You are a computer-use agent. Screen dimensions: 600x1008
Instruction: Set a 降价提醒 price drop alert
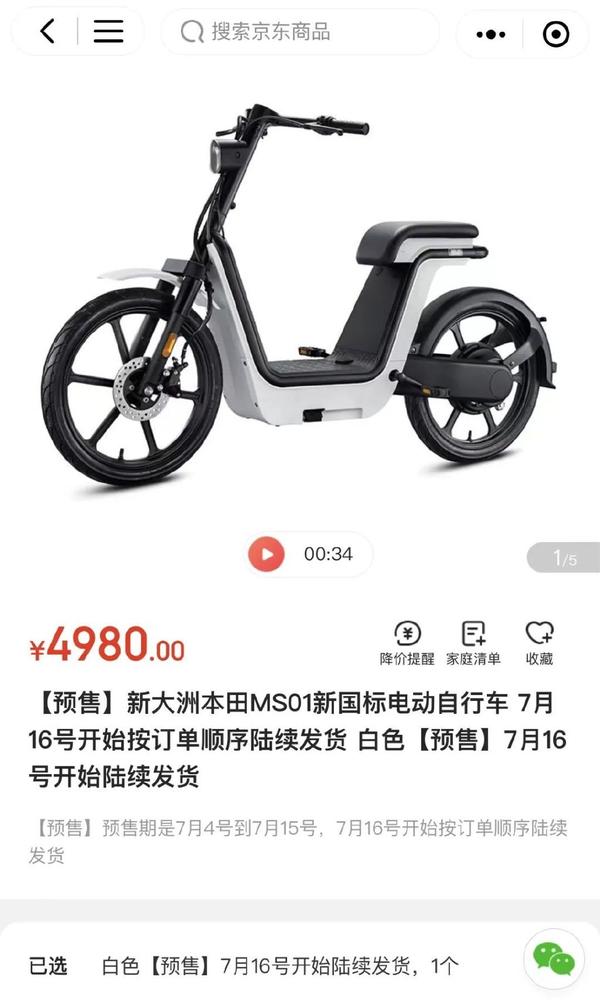click(407, 643)
